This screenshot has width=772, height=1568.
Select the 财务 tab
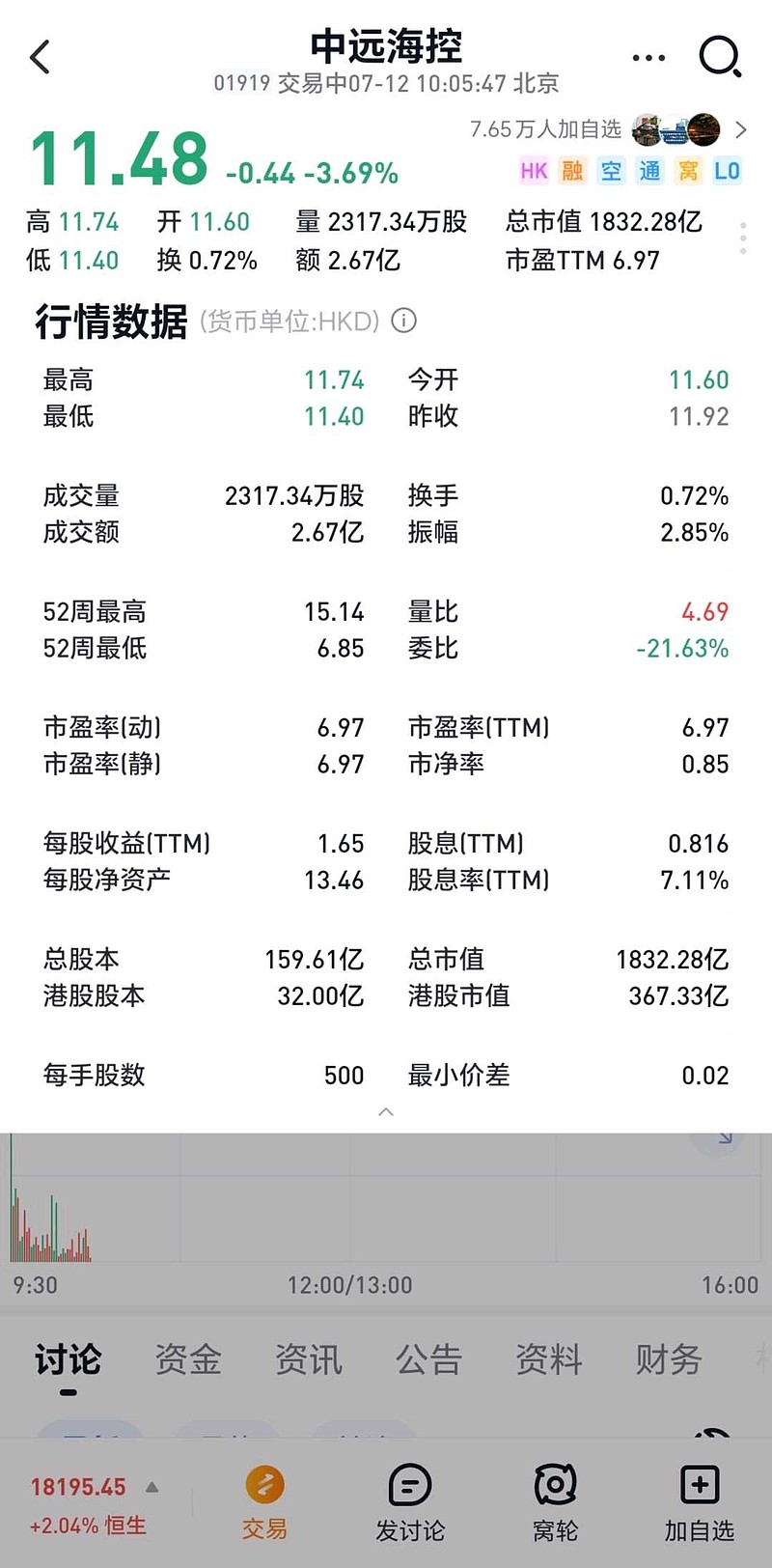(668, 1359)
